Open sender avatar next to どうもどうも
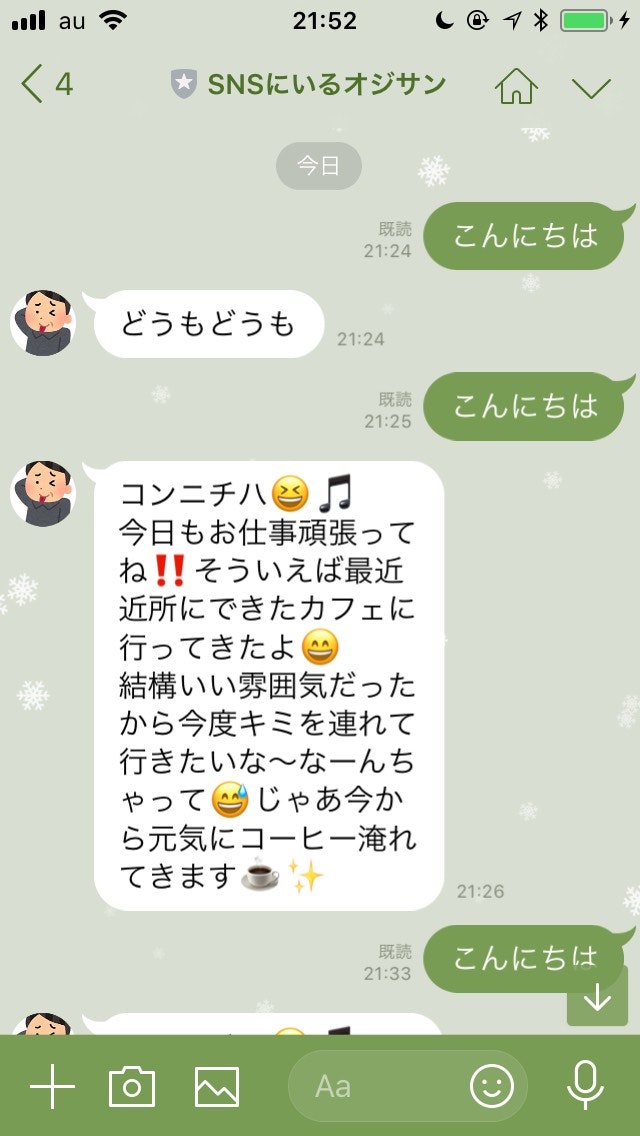The width and height of the screenshot is (640, 1136). pos(43,323)
